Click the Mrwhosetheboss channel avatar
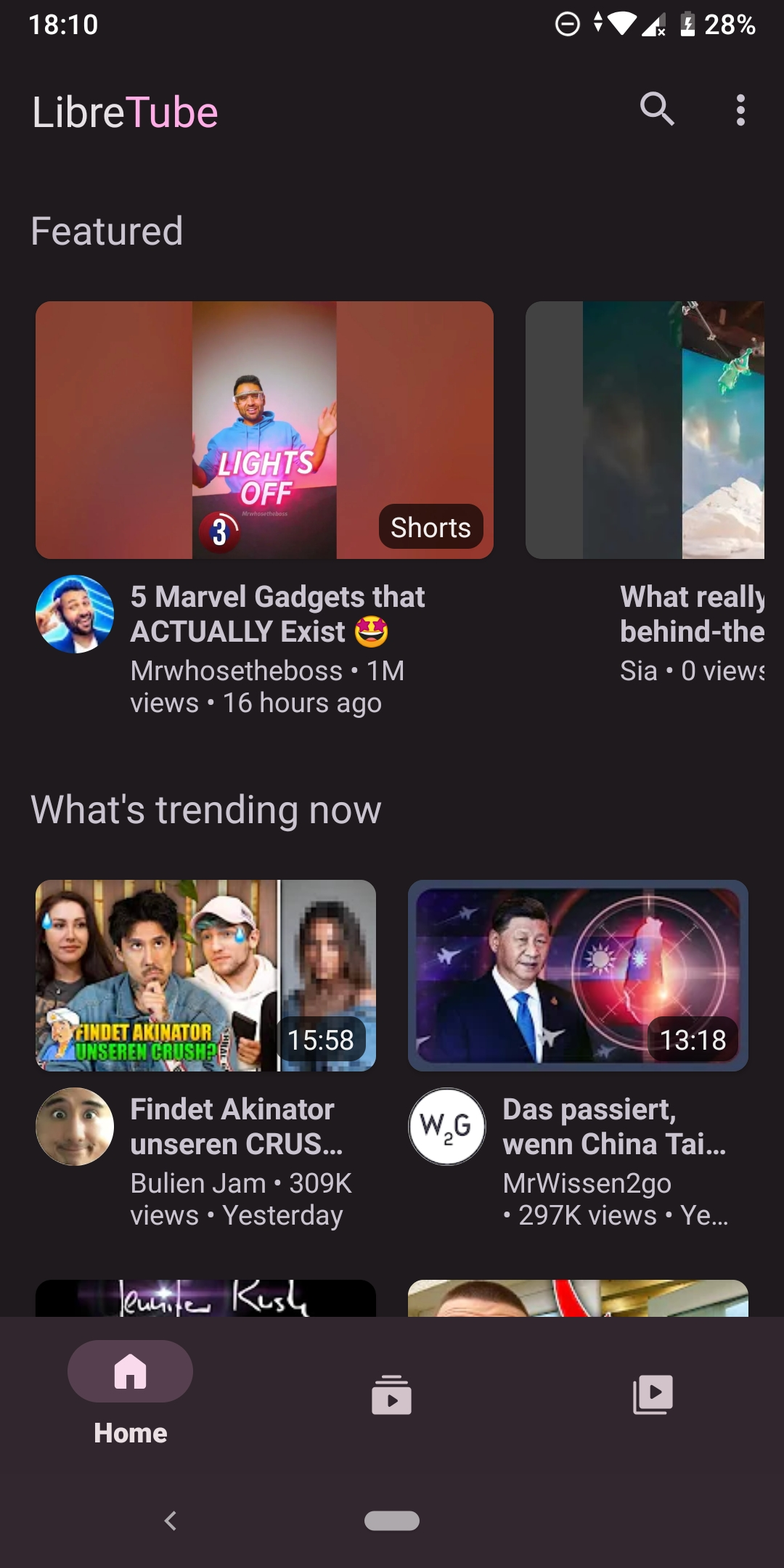The image size is (784, 1568). (75, 613)
